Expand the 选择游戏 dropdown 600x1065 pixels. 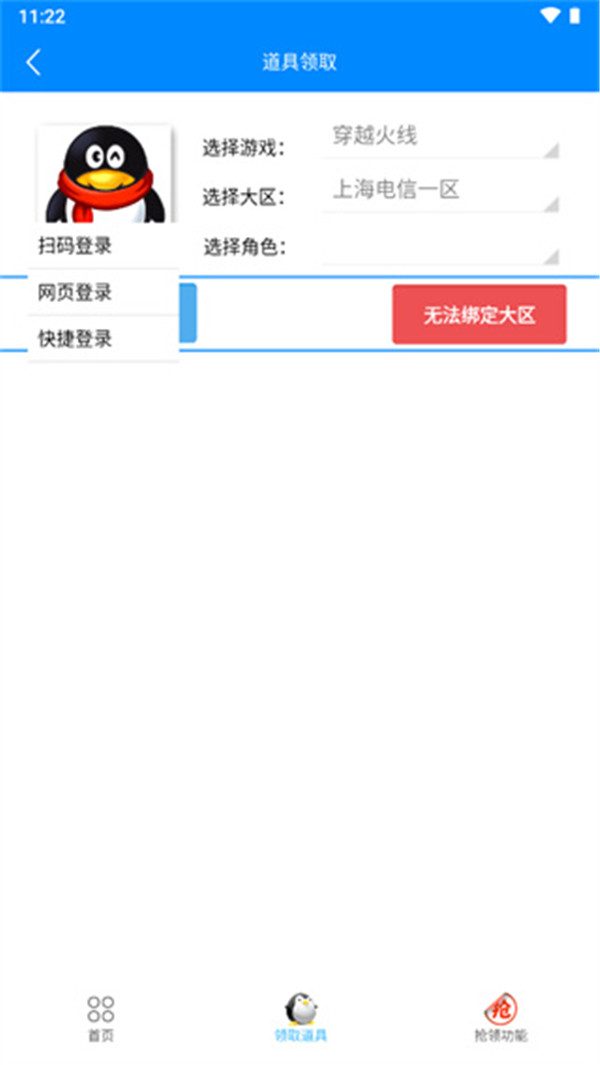(440, 137)
